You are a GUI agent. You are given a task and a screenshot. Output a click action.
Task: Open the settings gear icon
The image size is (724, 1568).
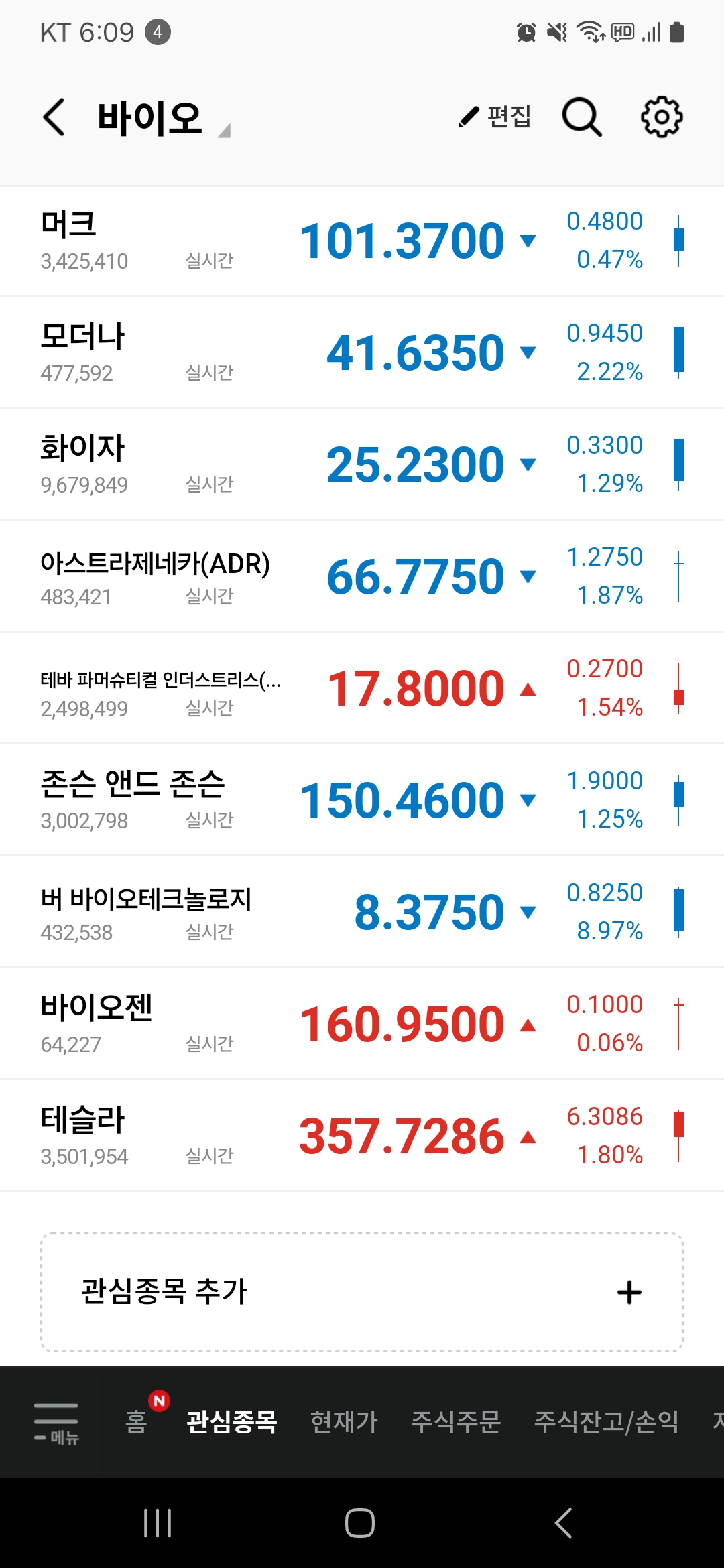(662, 117)
